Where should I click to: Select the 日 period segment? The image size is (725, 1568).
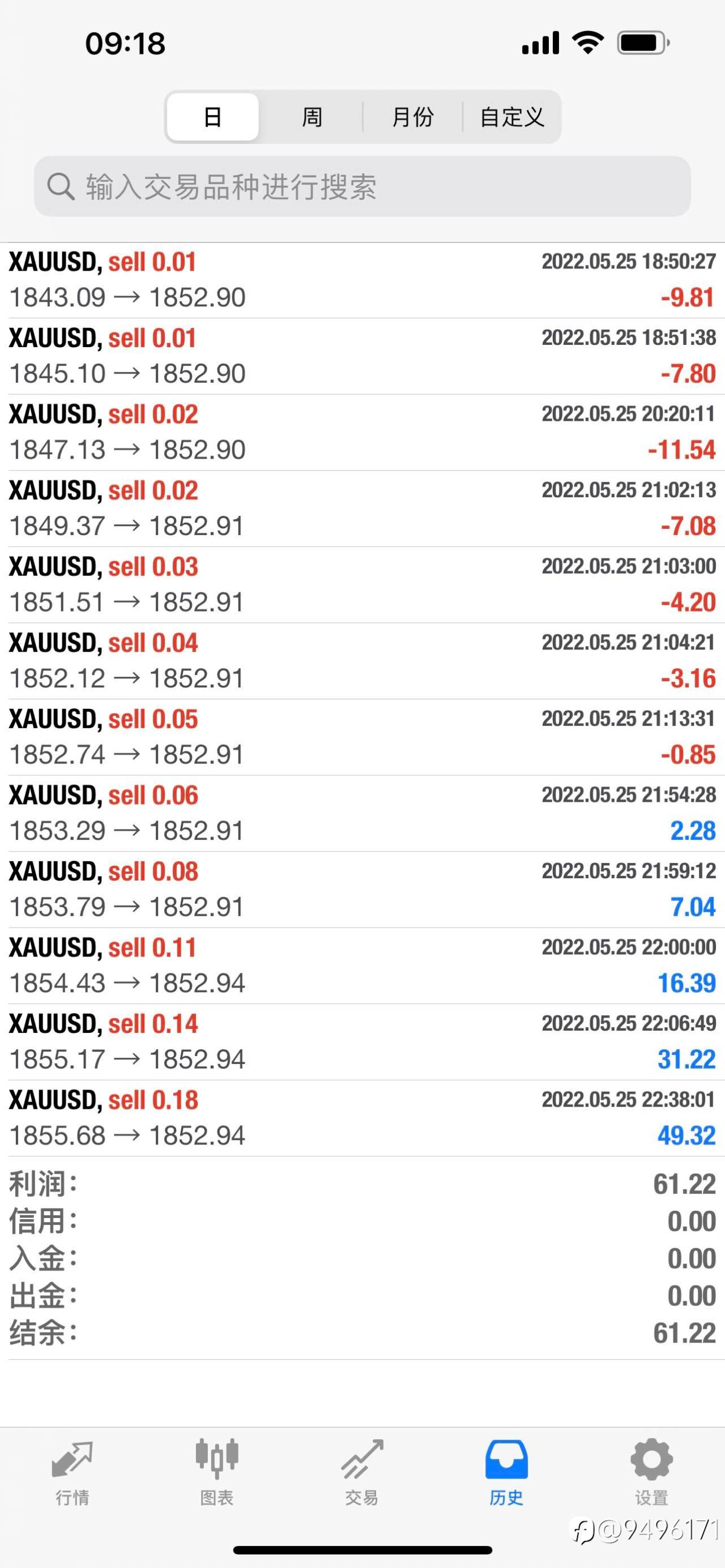[212, 117]
